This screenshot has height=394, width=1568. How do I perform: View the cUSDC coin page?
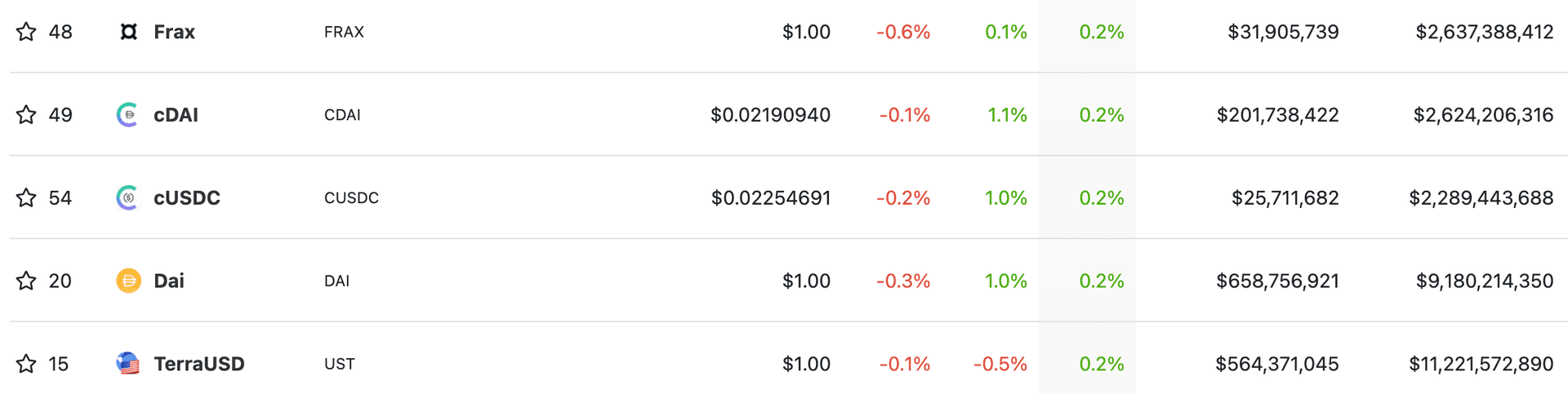186,198
